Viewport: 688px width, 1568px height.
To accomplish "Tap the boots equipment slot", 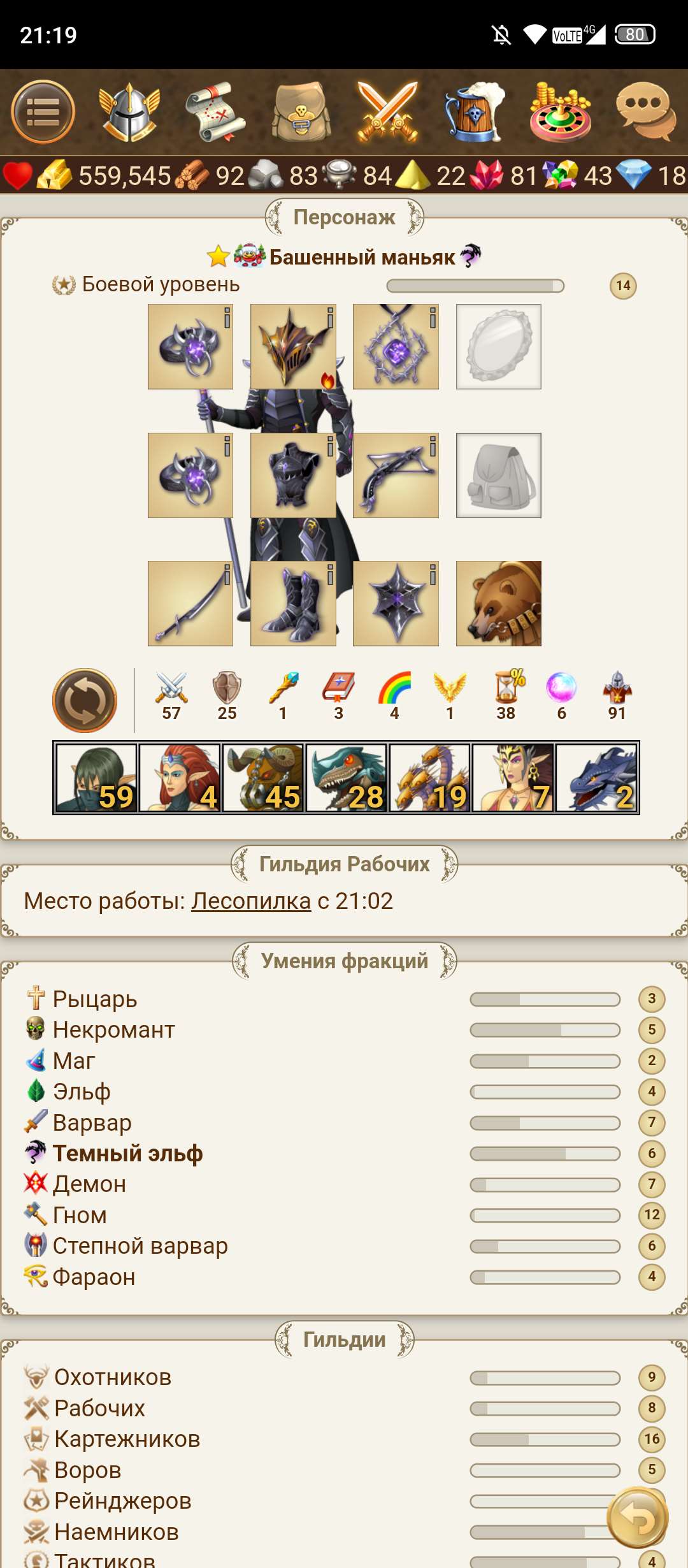I will pyautogui.click(x=293, y=603).
